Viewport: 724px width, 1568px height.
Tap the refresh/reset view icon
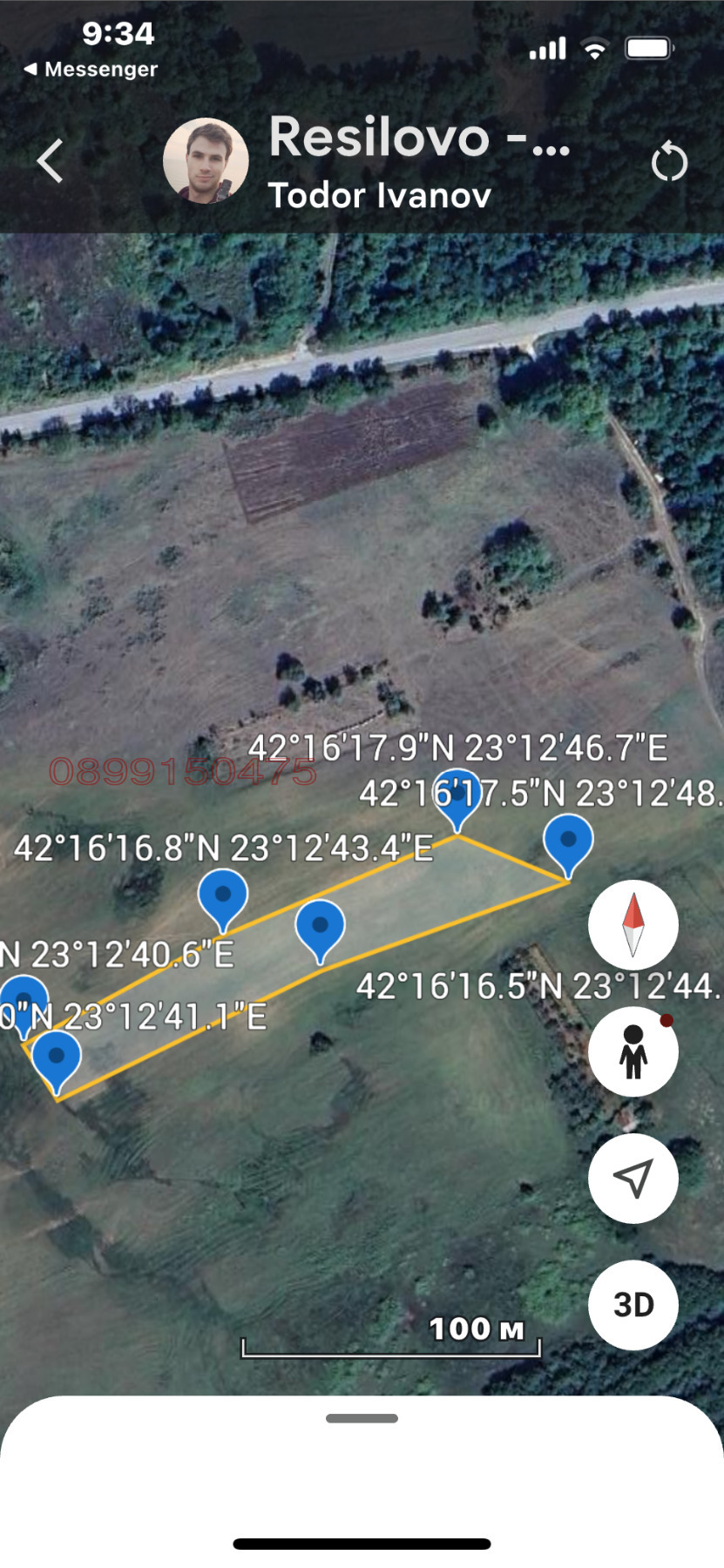(669, 161)
